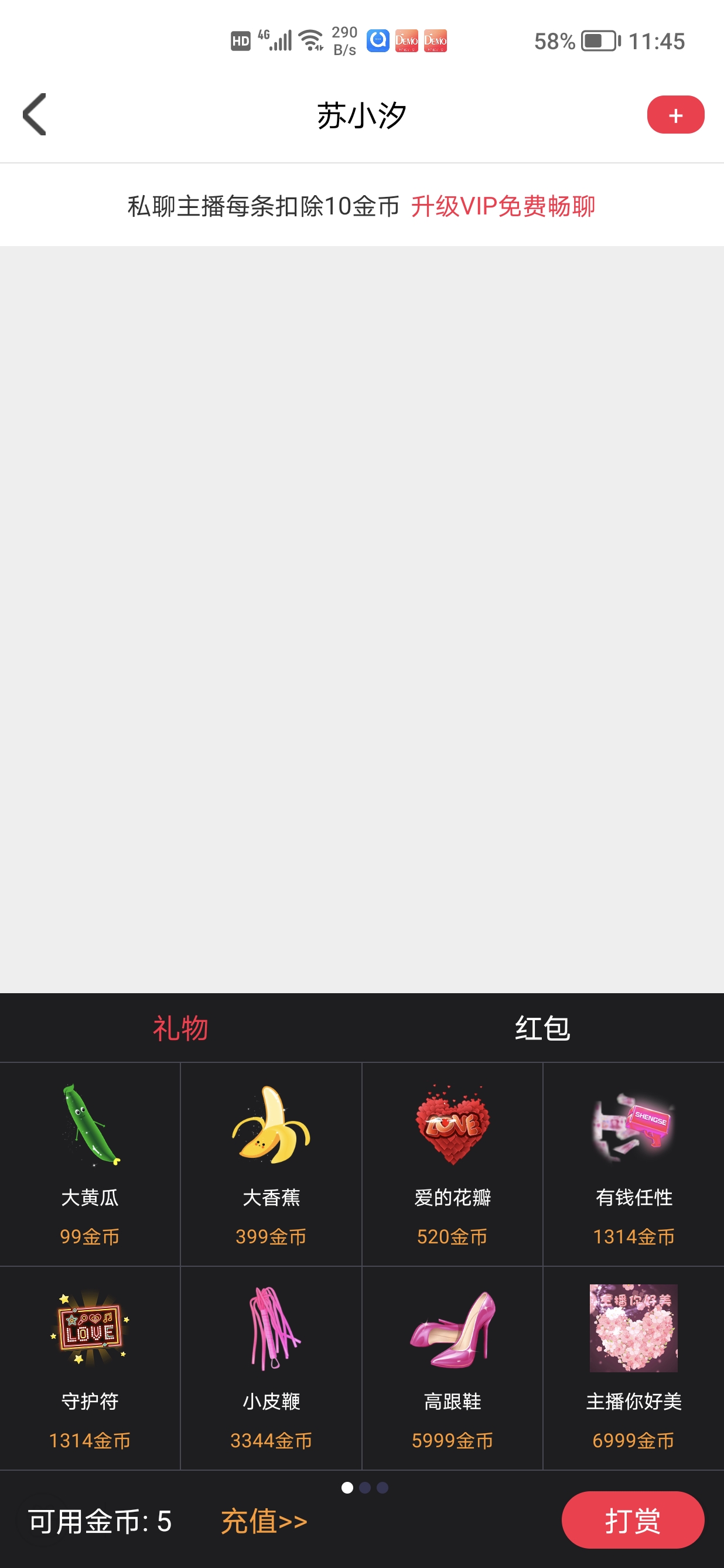The image size is (724, 1568).
Task: Select the 礼物 tab
Action: point(180,1028)
